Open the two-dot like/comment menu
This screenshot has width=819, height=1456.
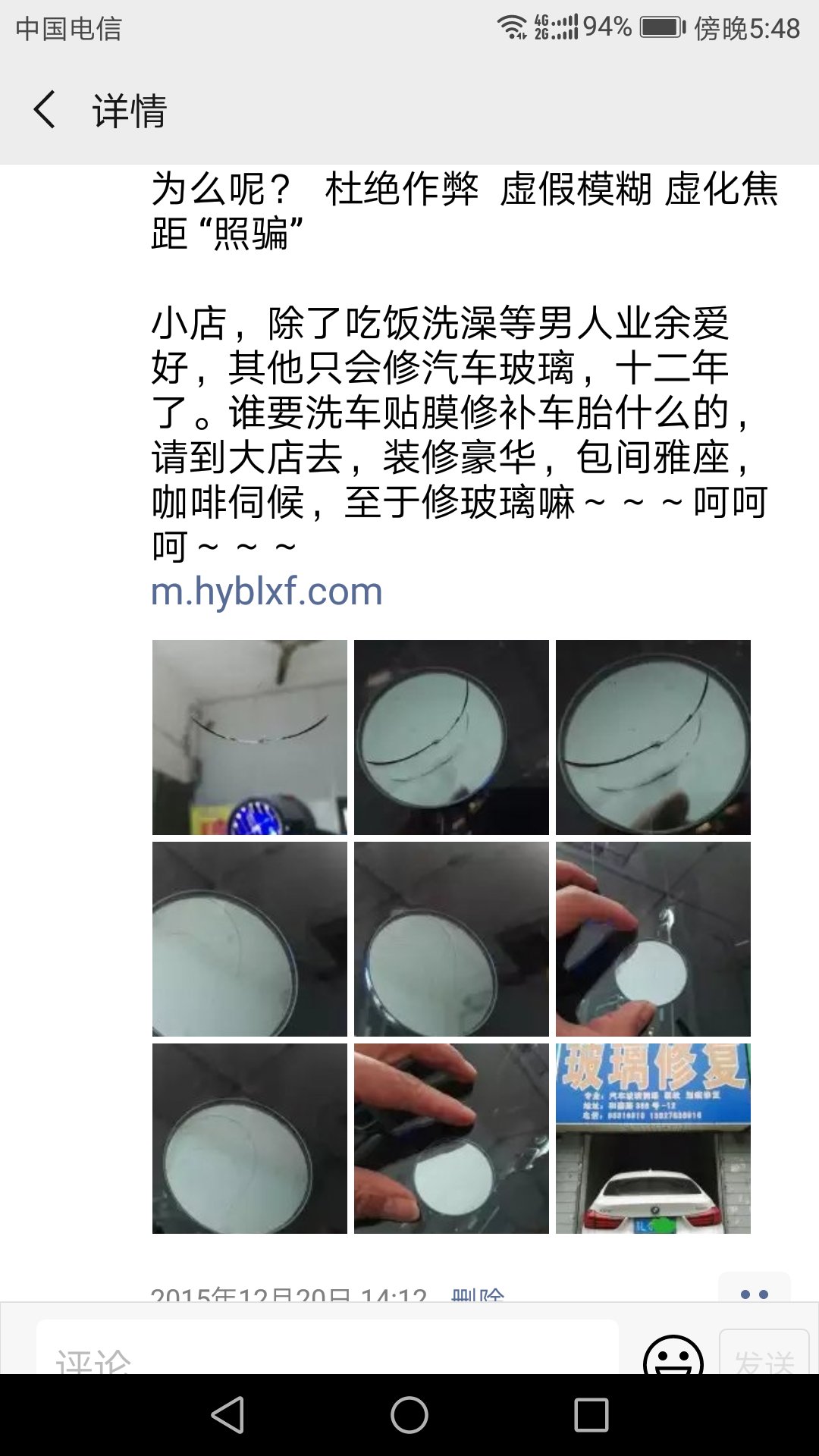click(754, 1294)
